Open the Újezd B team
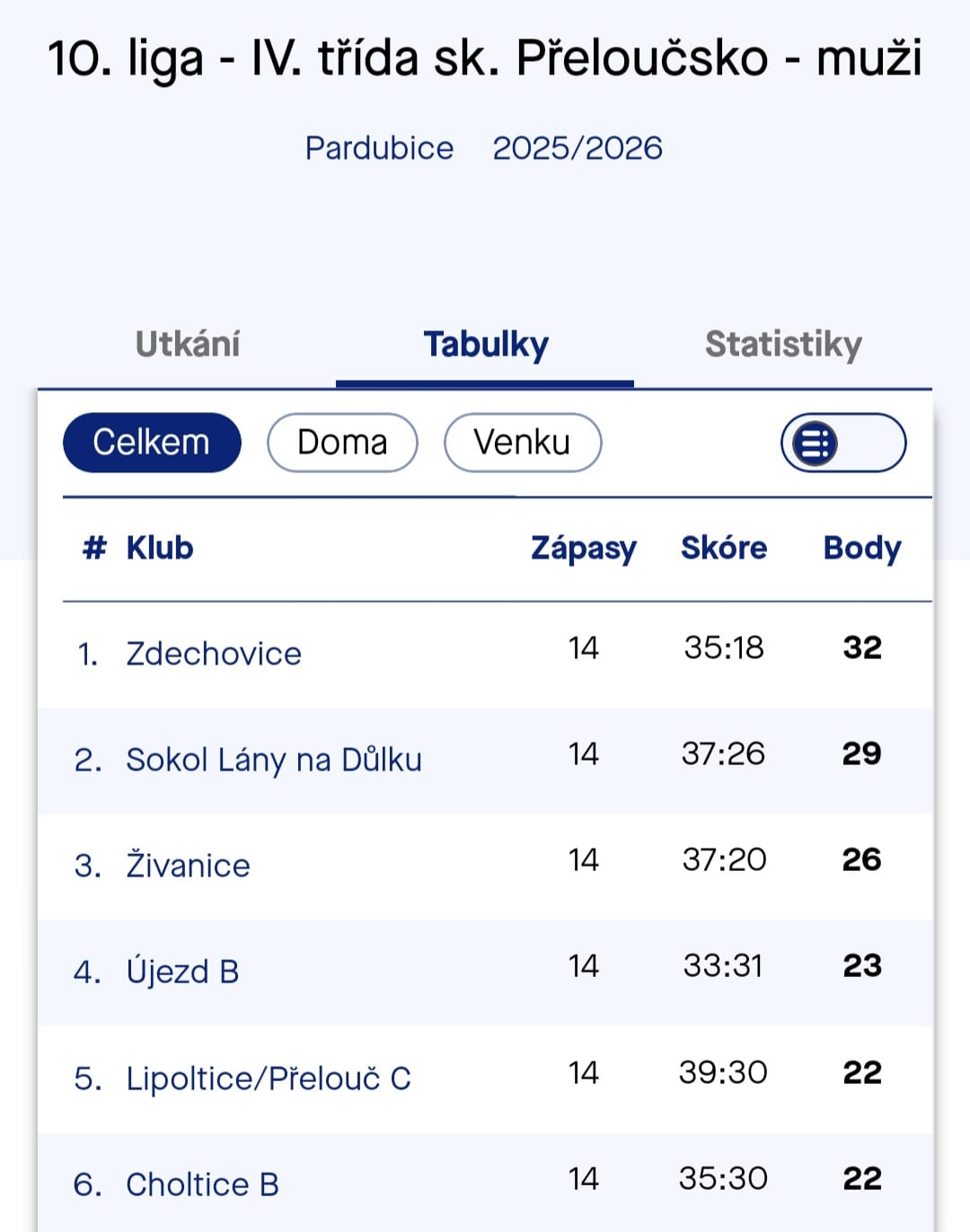This screenshot has width=970, height=1232. (x=182, y=972)
